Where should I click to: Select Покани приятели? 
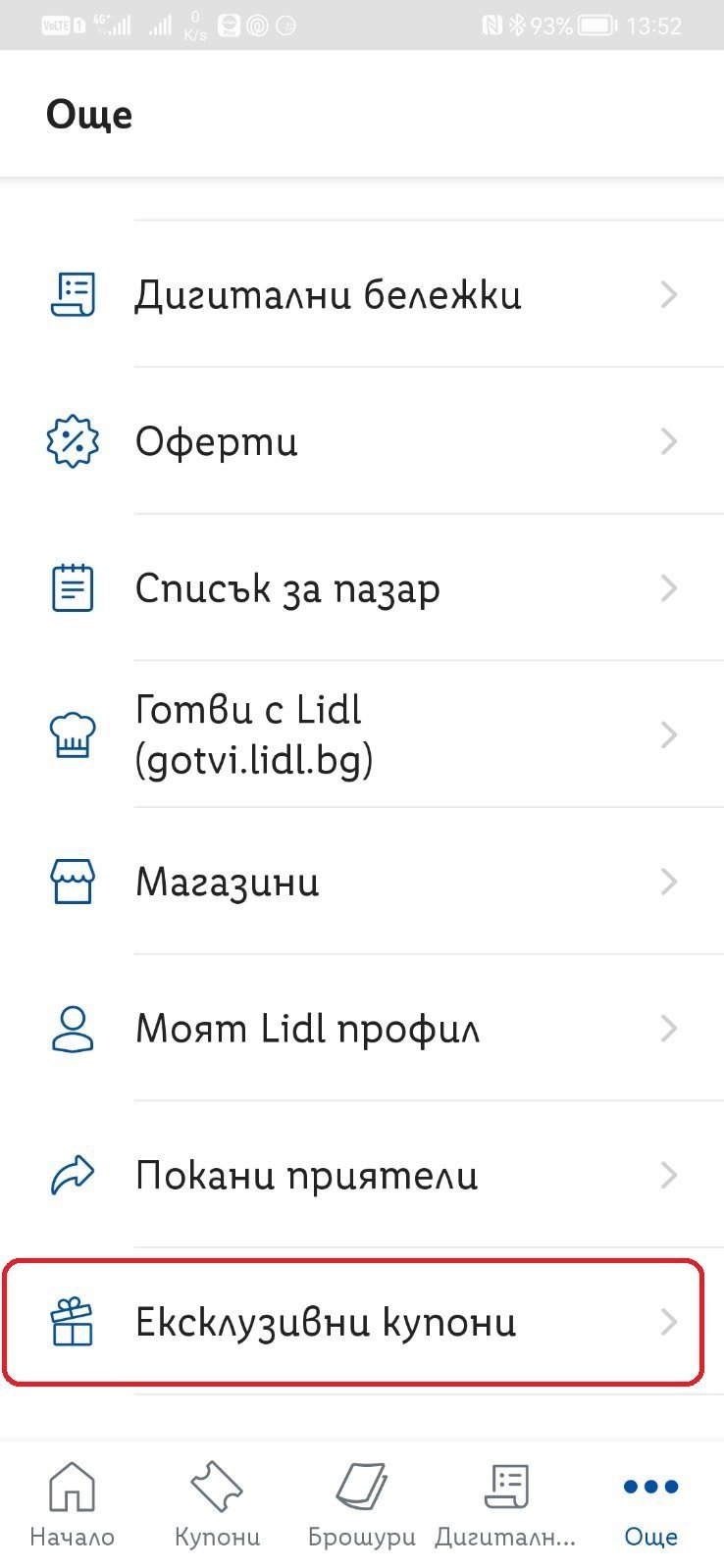[x=362, y=1175]
